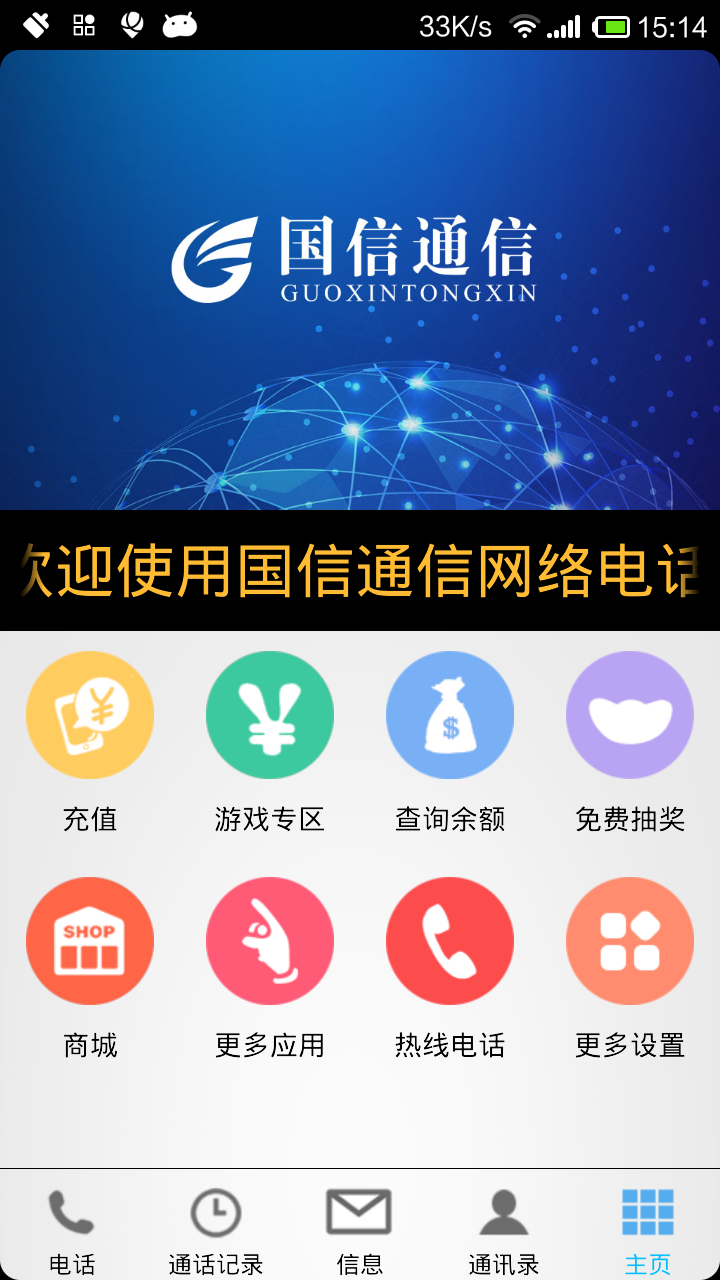Switch to the 通话记录 tab

coord(216,1228)
